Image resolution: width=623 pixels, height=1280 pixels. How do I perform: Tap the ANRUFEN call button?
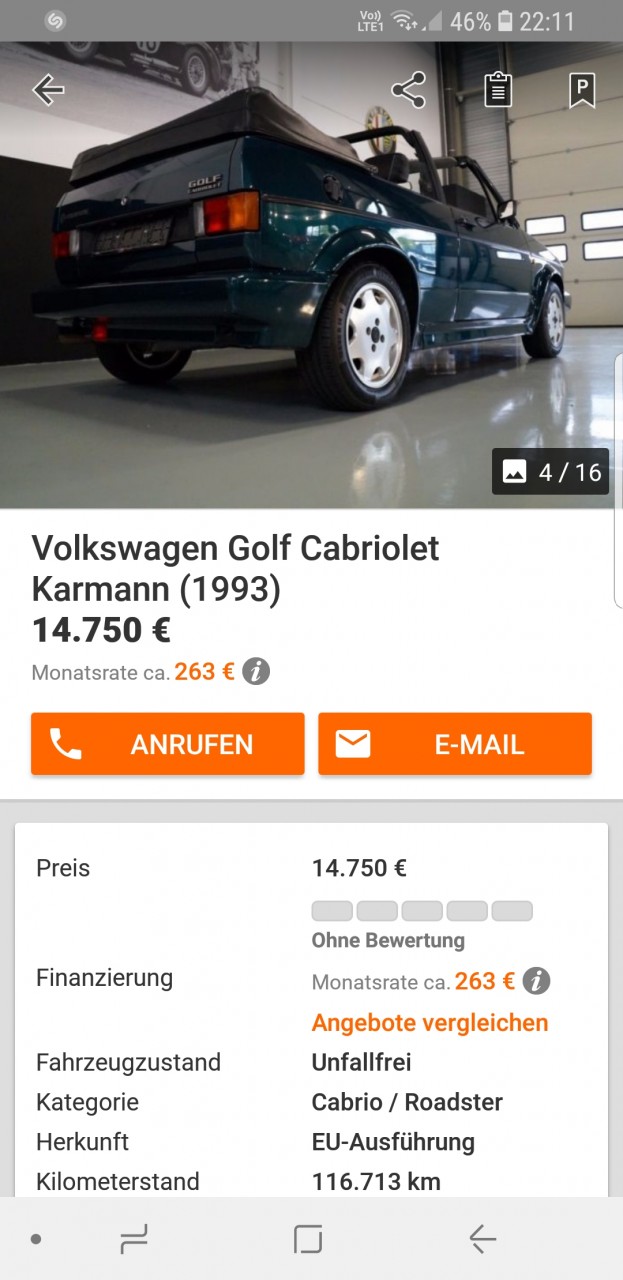167,744
